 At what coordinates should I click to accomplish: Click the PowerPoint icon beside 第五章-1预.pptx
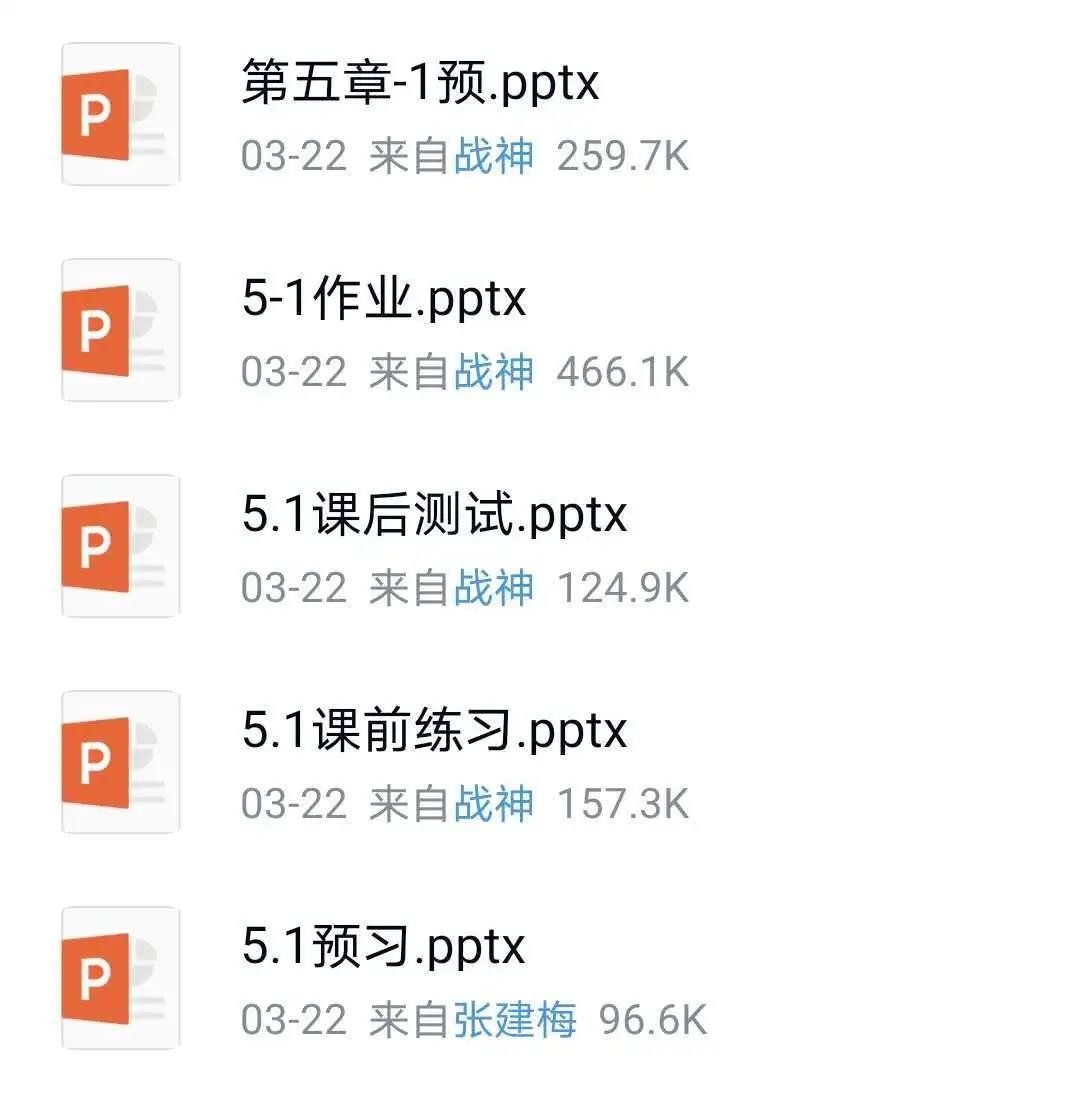(x=119, y=113)
